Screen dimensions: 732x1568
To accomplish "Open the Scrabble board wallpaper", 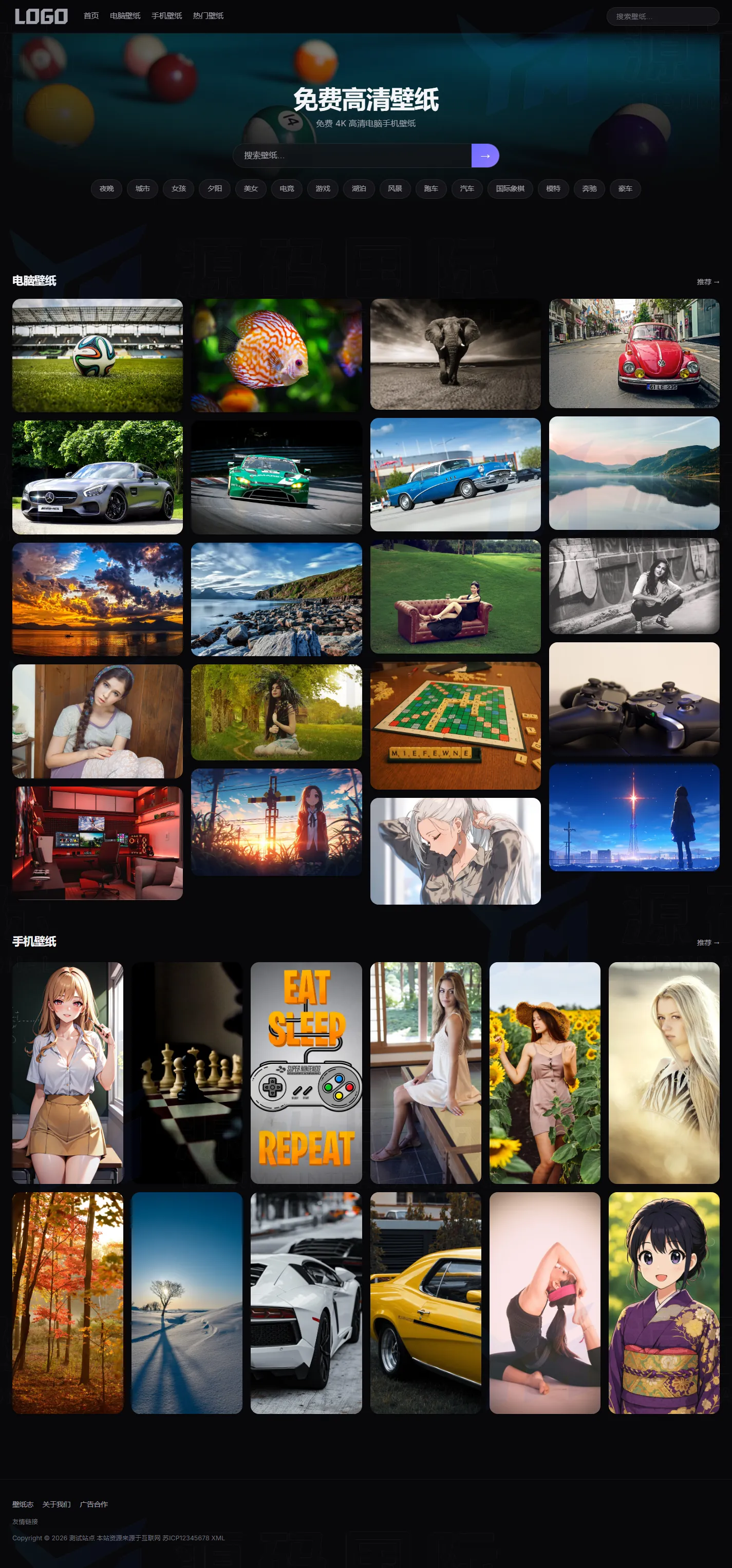I will tap(455, 725).
